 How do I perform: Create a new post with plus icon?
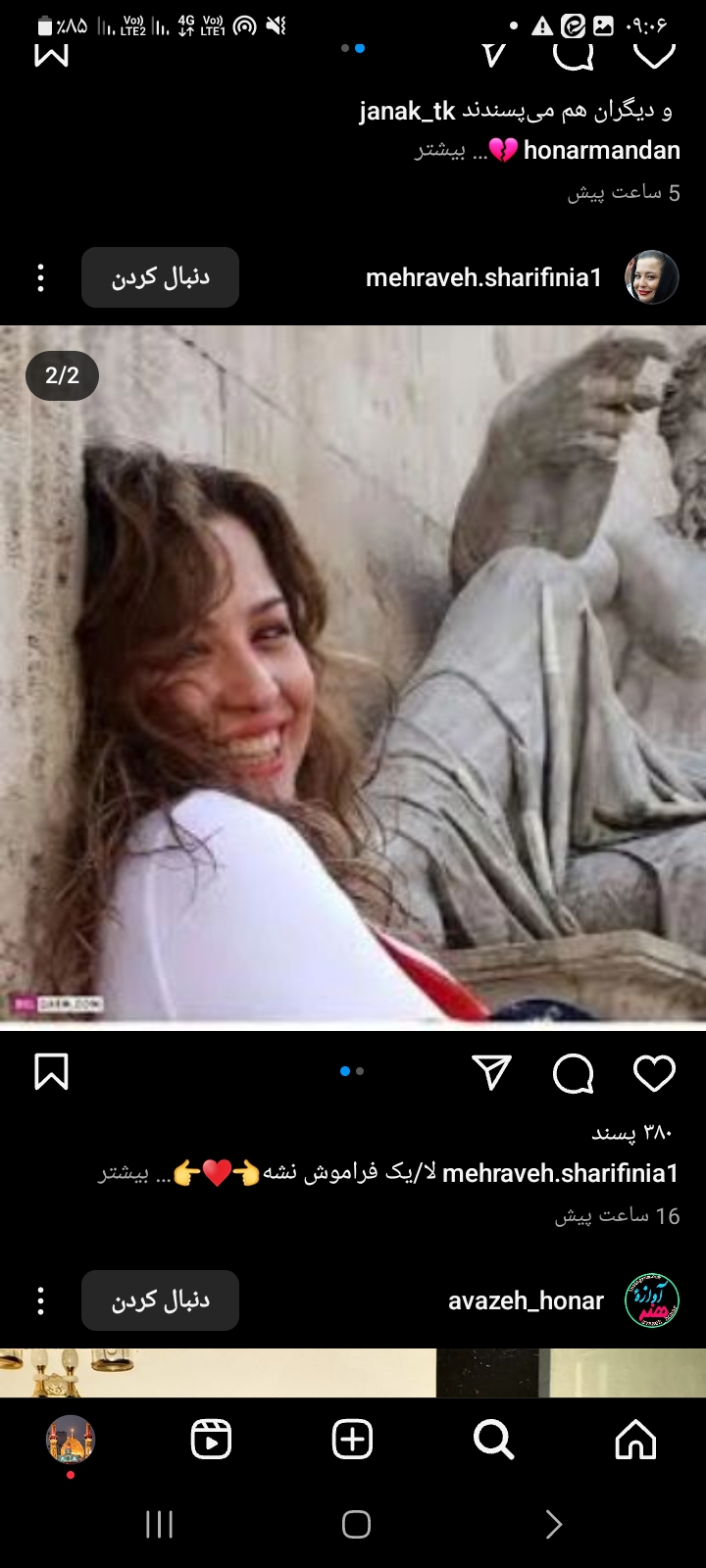coord(353,1440)
